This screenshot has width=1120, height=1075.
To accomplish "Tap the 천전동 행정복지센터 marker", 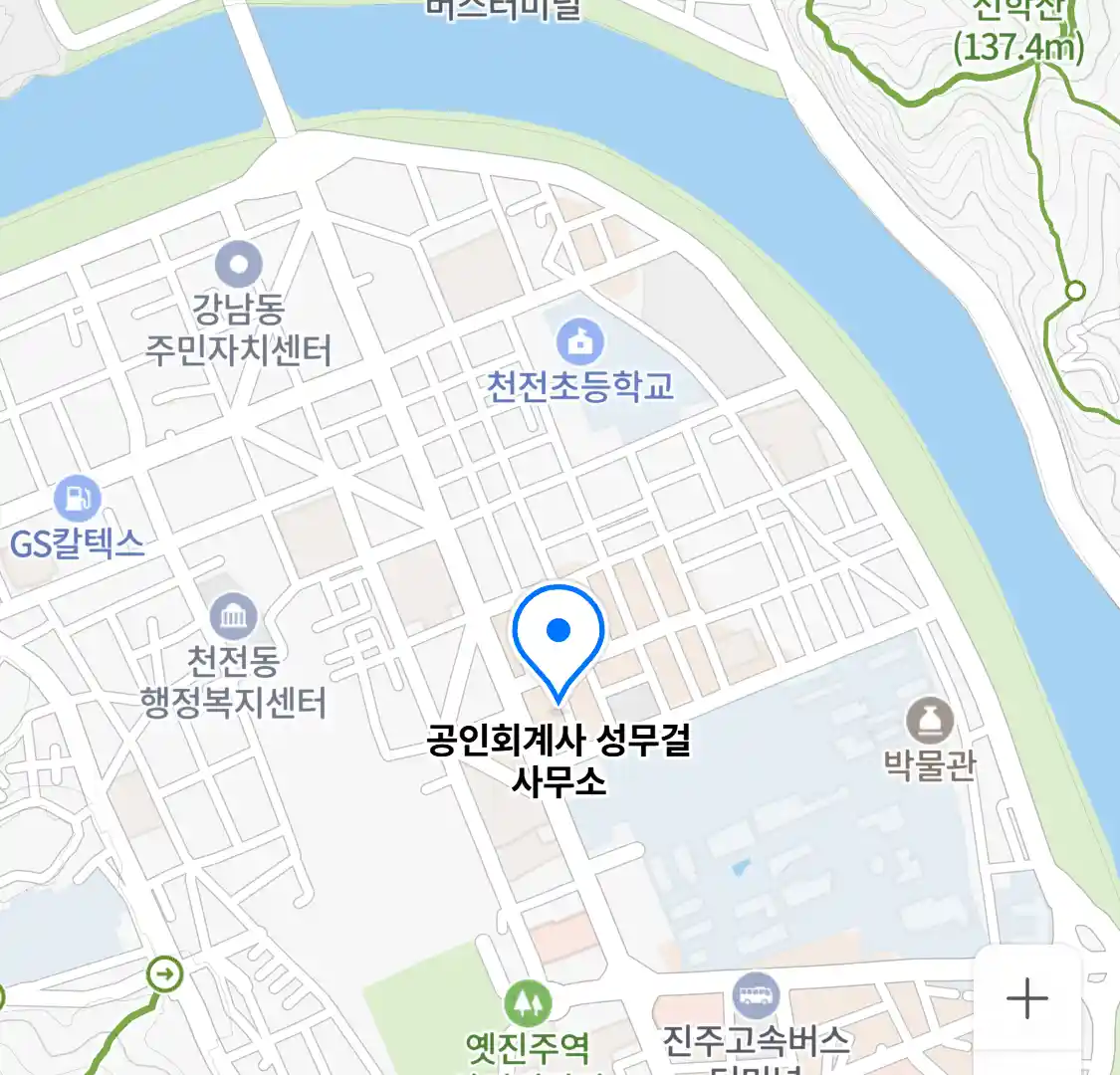I will [234, 617].
